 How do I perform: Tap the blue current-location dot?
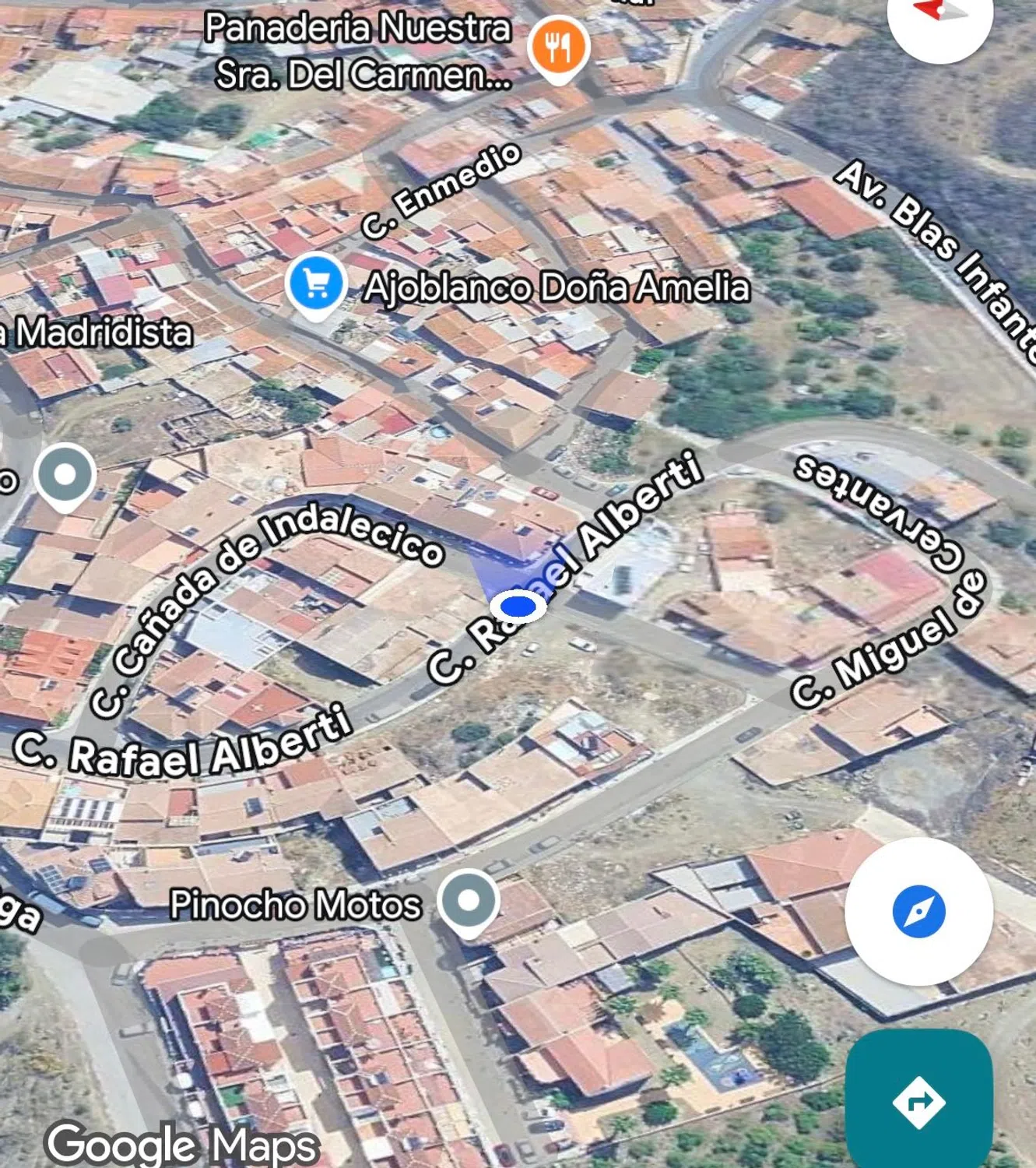pos(518,606)
